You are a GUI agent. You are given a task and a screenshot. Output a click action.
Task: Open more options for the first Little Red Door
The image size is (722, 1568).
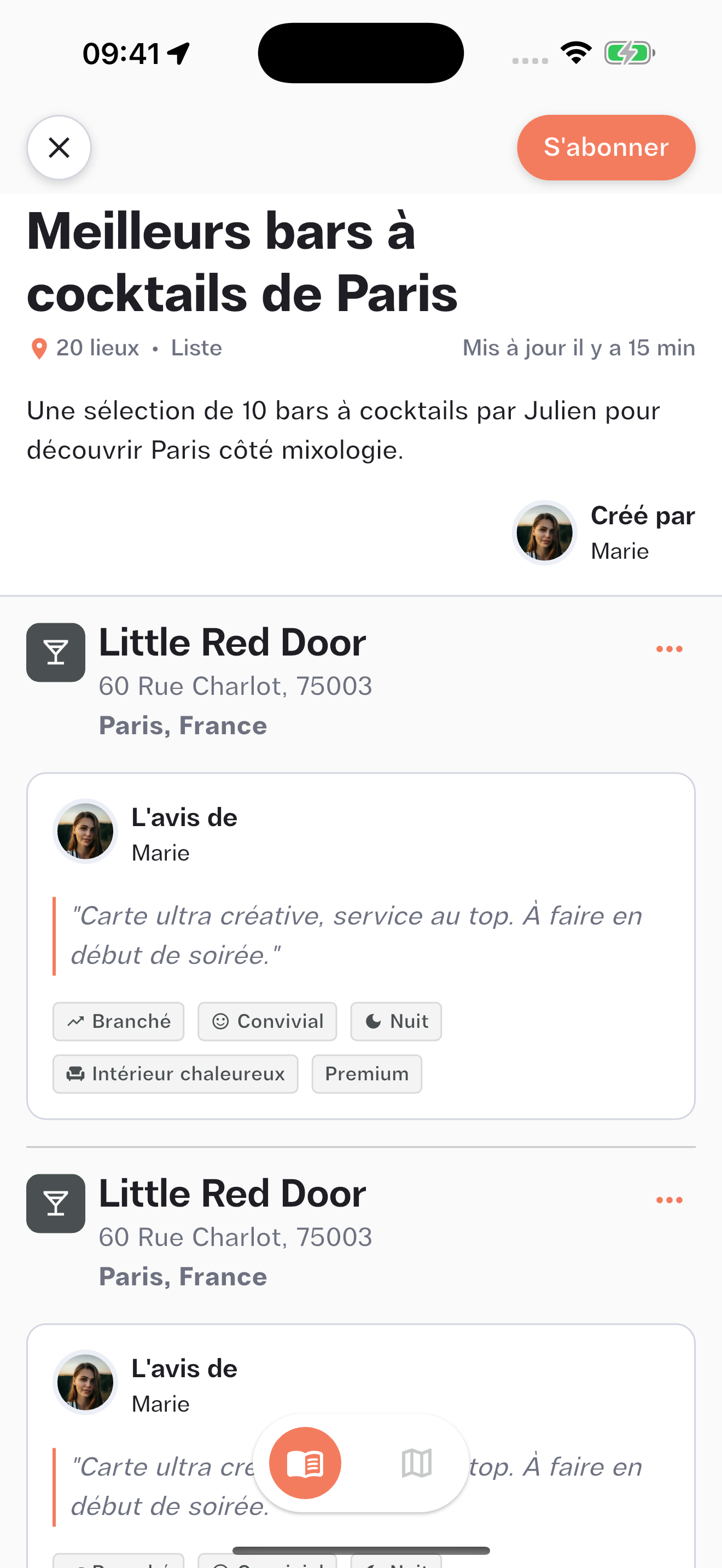(x=669, y=650)
